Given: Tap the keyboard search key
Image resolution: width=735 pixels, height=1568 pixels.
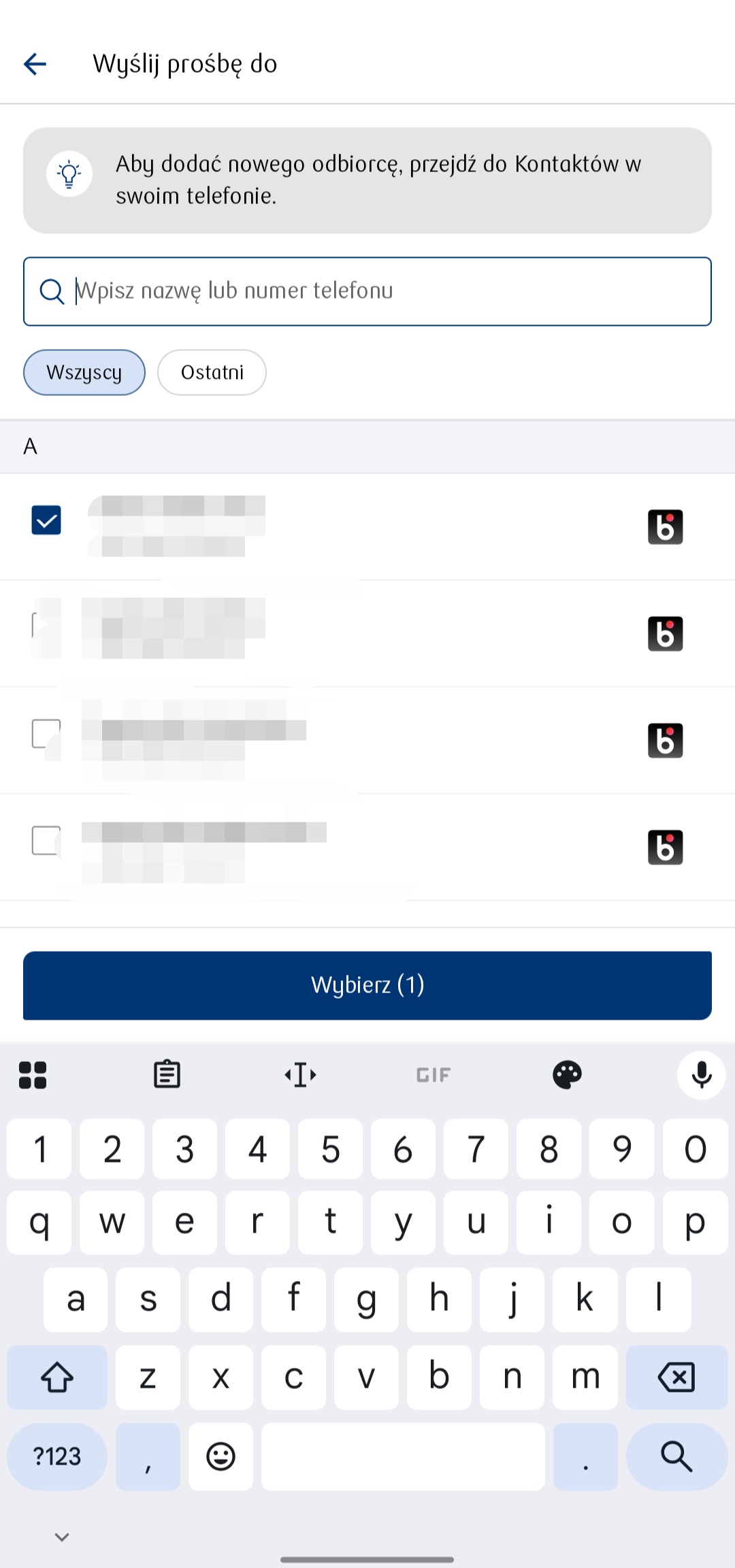Looking at the screenshot, I should (x=676, y=1456).
